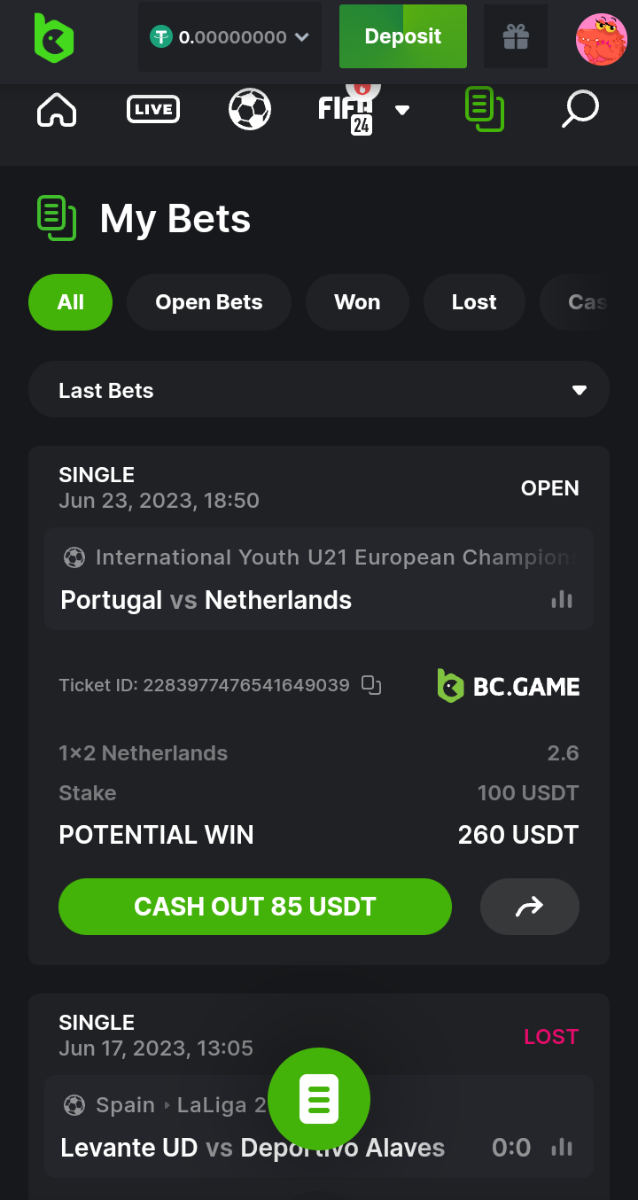Open the search magnifier
The height and width of the screenshot is (1200, 638).
tap(579, 109)
